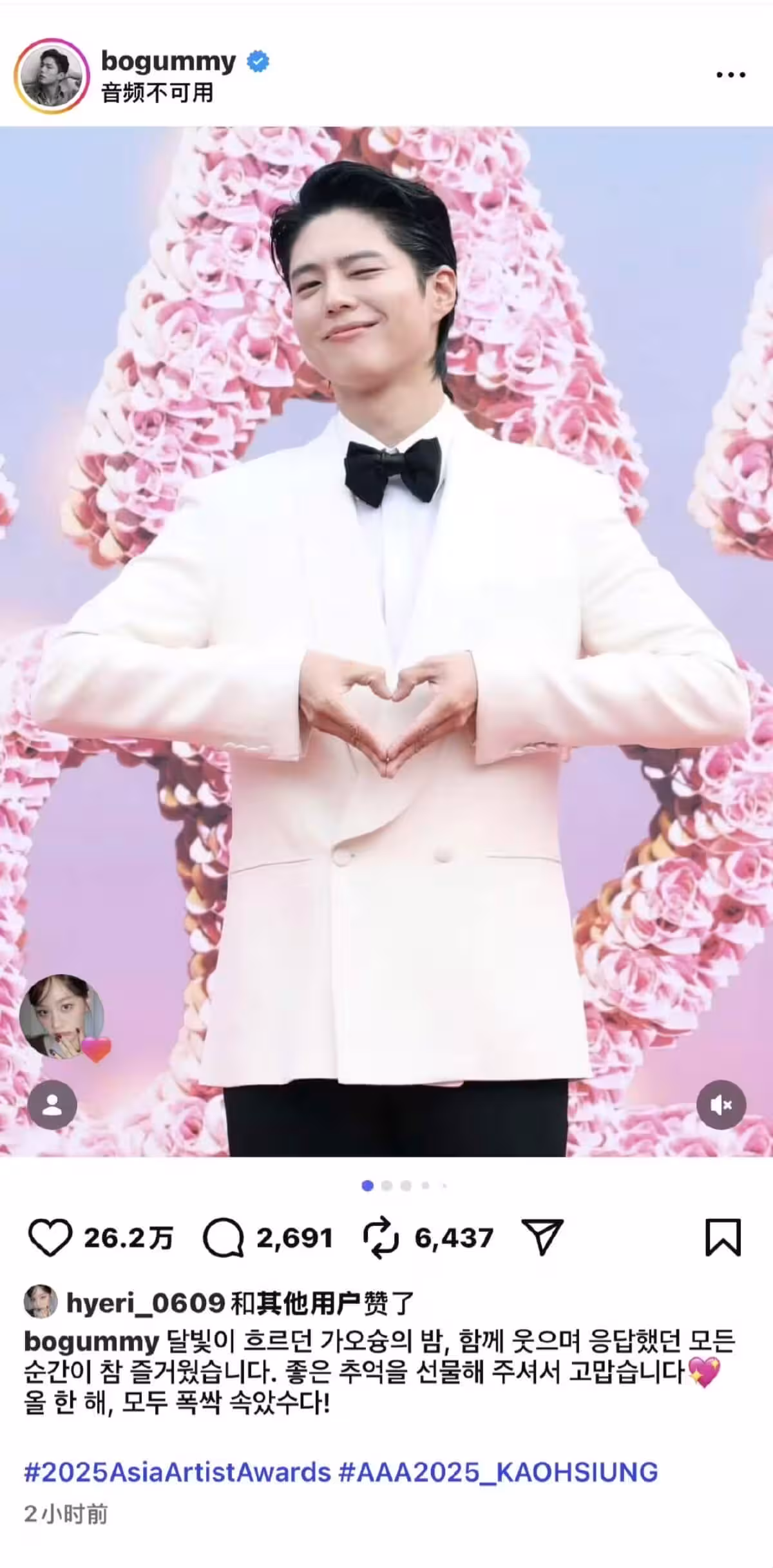This screenshot has height=1568, width=773.
Task: Like this post with the heart
Action: coord(50,1238)
